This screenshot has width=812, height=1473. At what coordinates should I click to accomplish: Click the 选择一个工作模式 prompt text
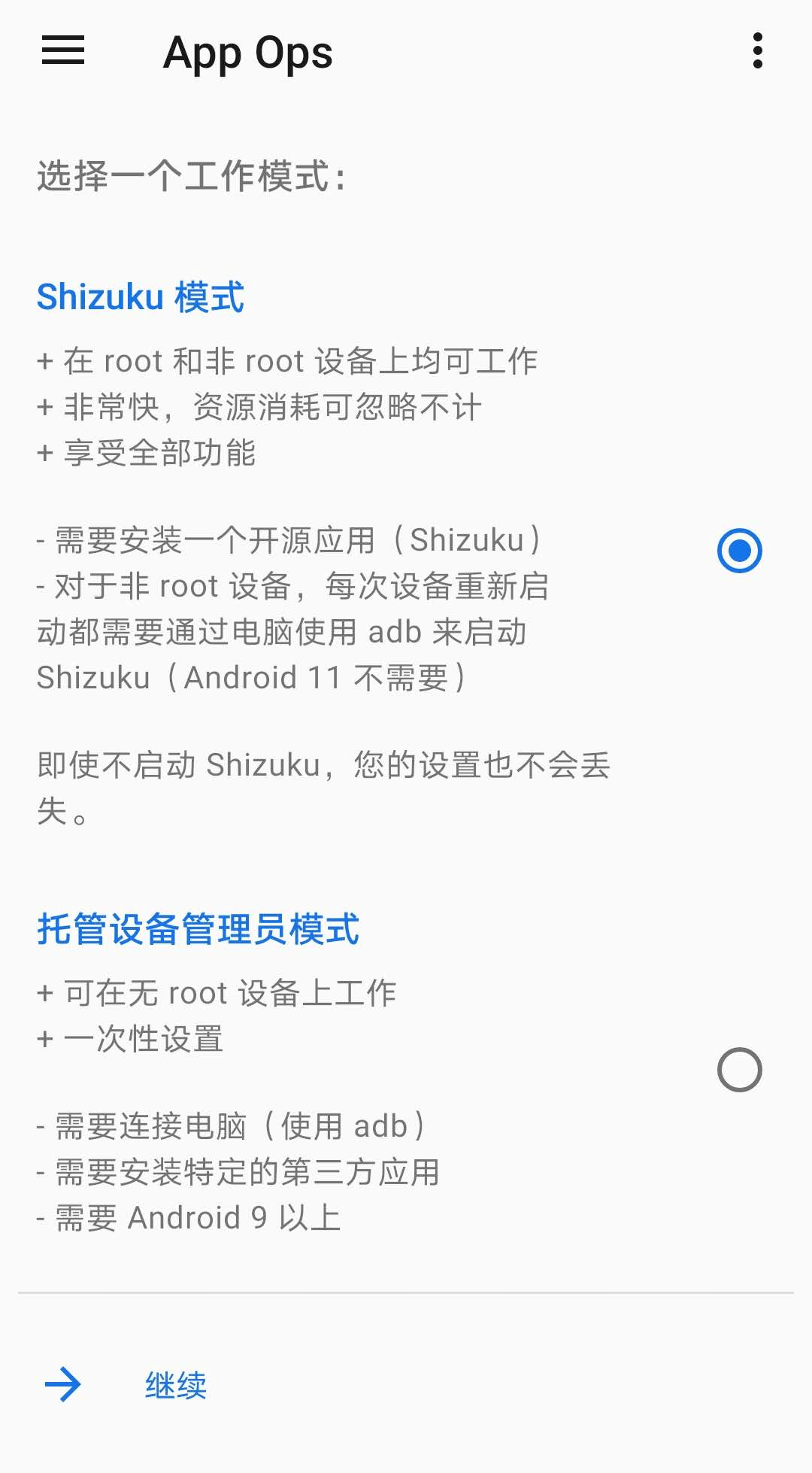(x=191, y=175)
